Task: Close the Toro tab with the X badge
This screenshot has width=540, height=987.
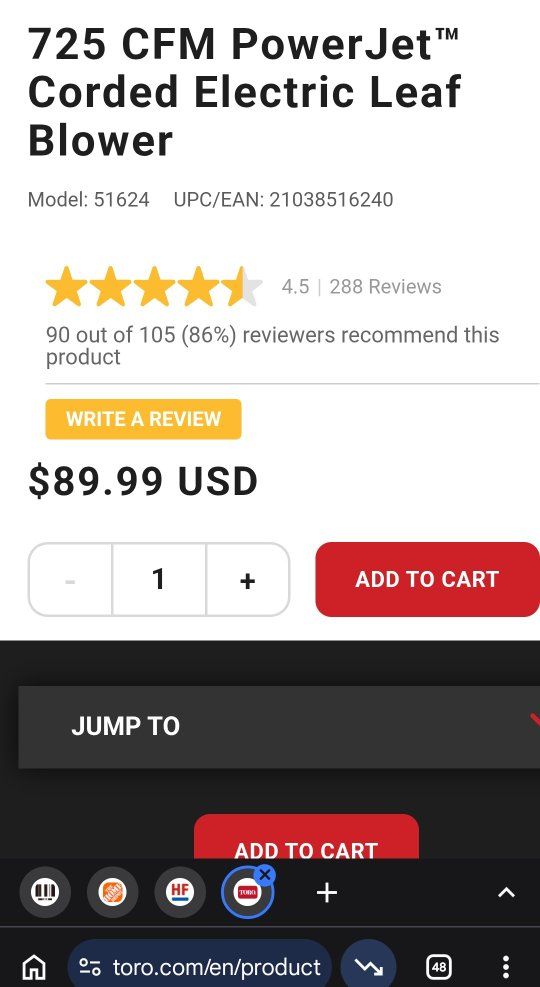Action: 265,874
